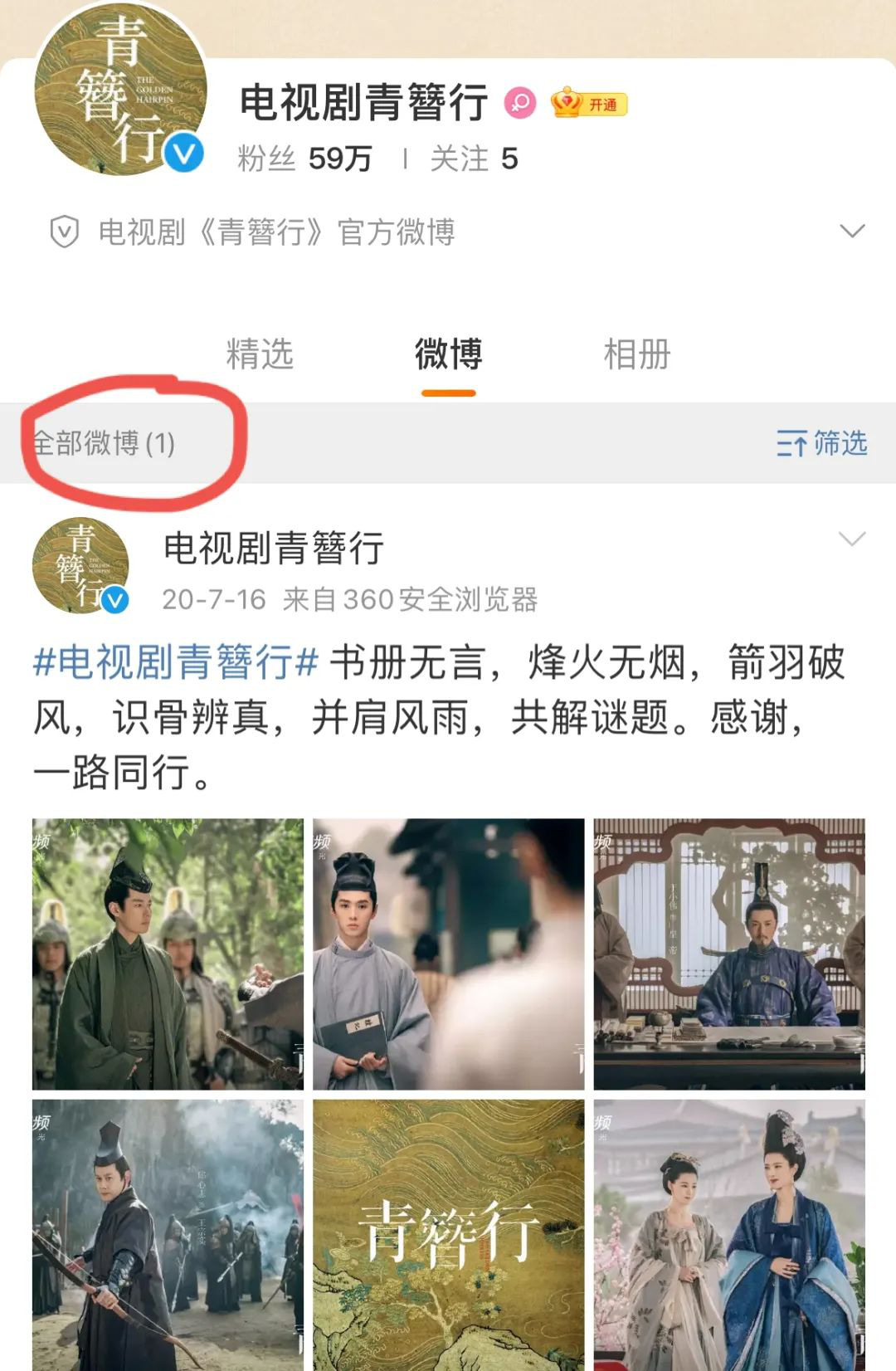Open the green-robed man with soldiers photo
The width and height of the screenshot is (896, 1371).
[168, 954]
